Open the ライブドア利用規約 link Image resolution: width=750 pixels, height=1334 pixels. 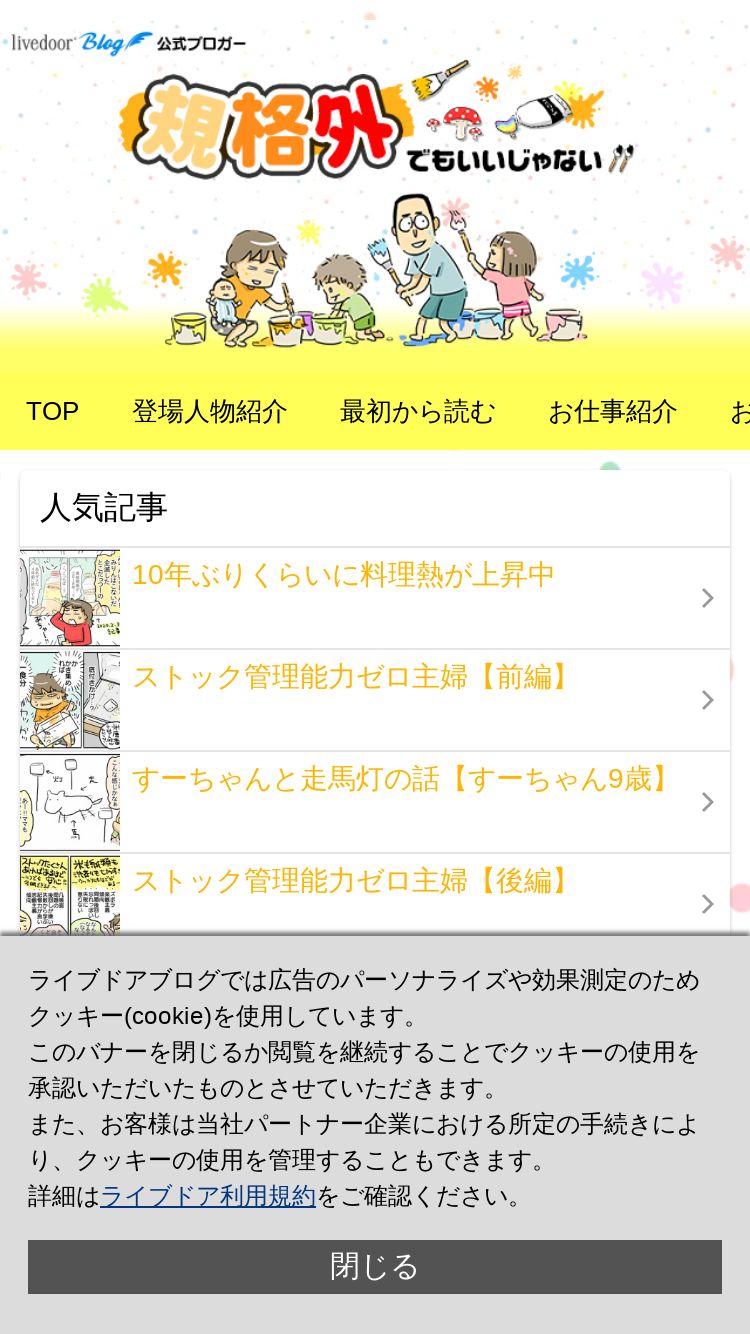pos(208,1196)
